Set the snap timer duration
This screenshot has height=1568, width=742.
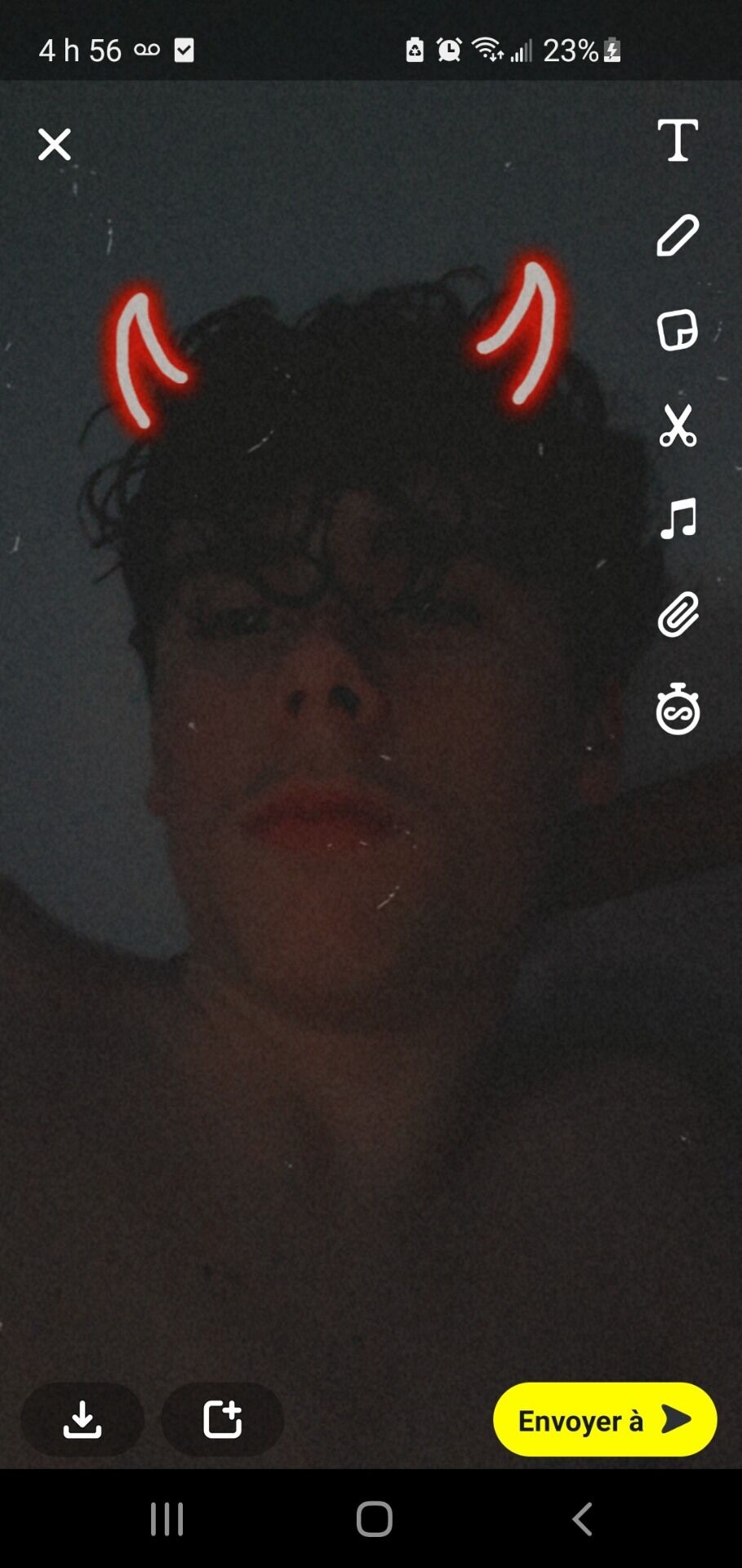[678, 709]
